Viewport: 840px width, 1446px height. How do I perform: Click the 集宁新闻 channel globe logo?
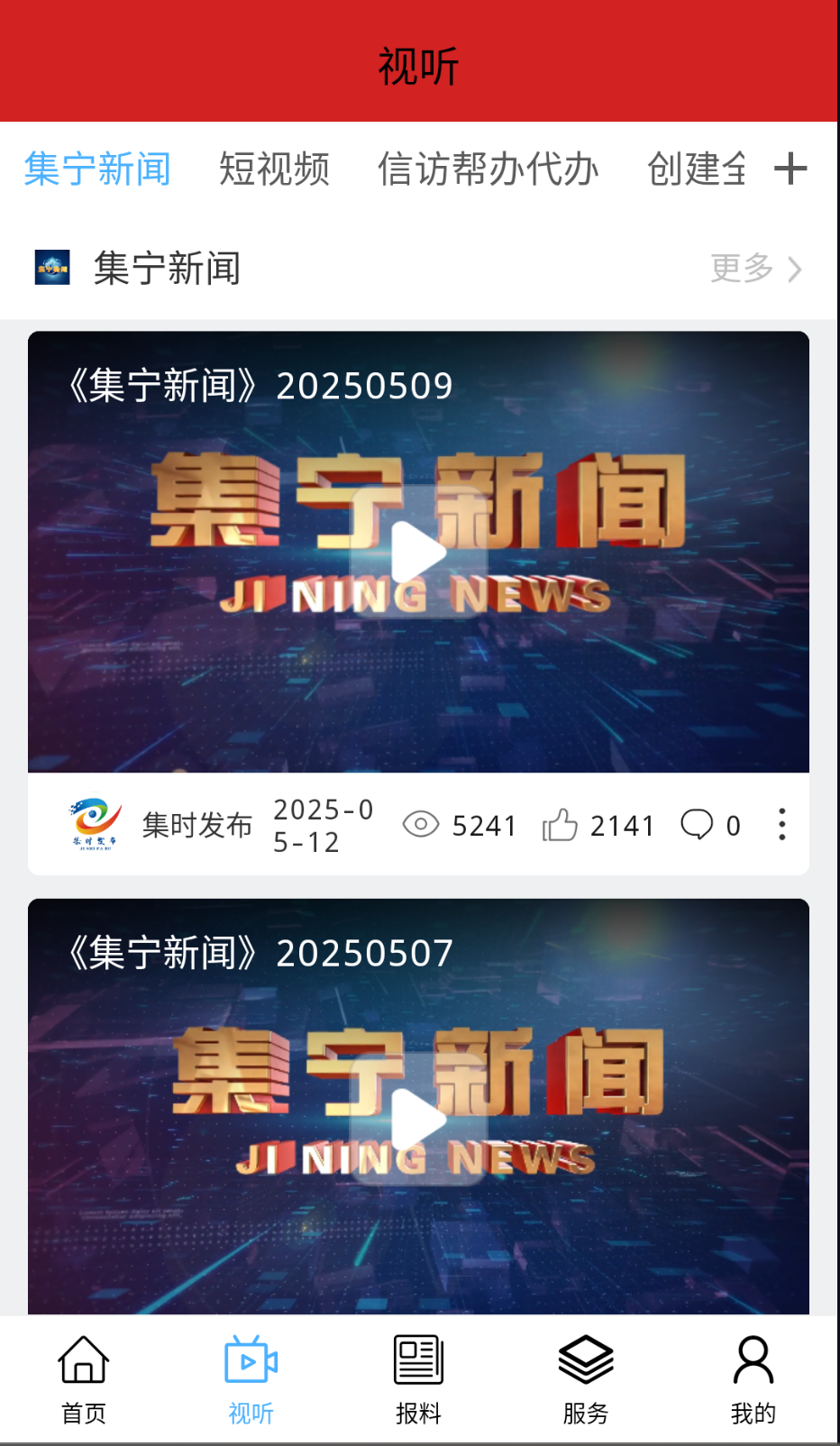point(51,268)
